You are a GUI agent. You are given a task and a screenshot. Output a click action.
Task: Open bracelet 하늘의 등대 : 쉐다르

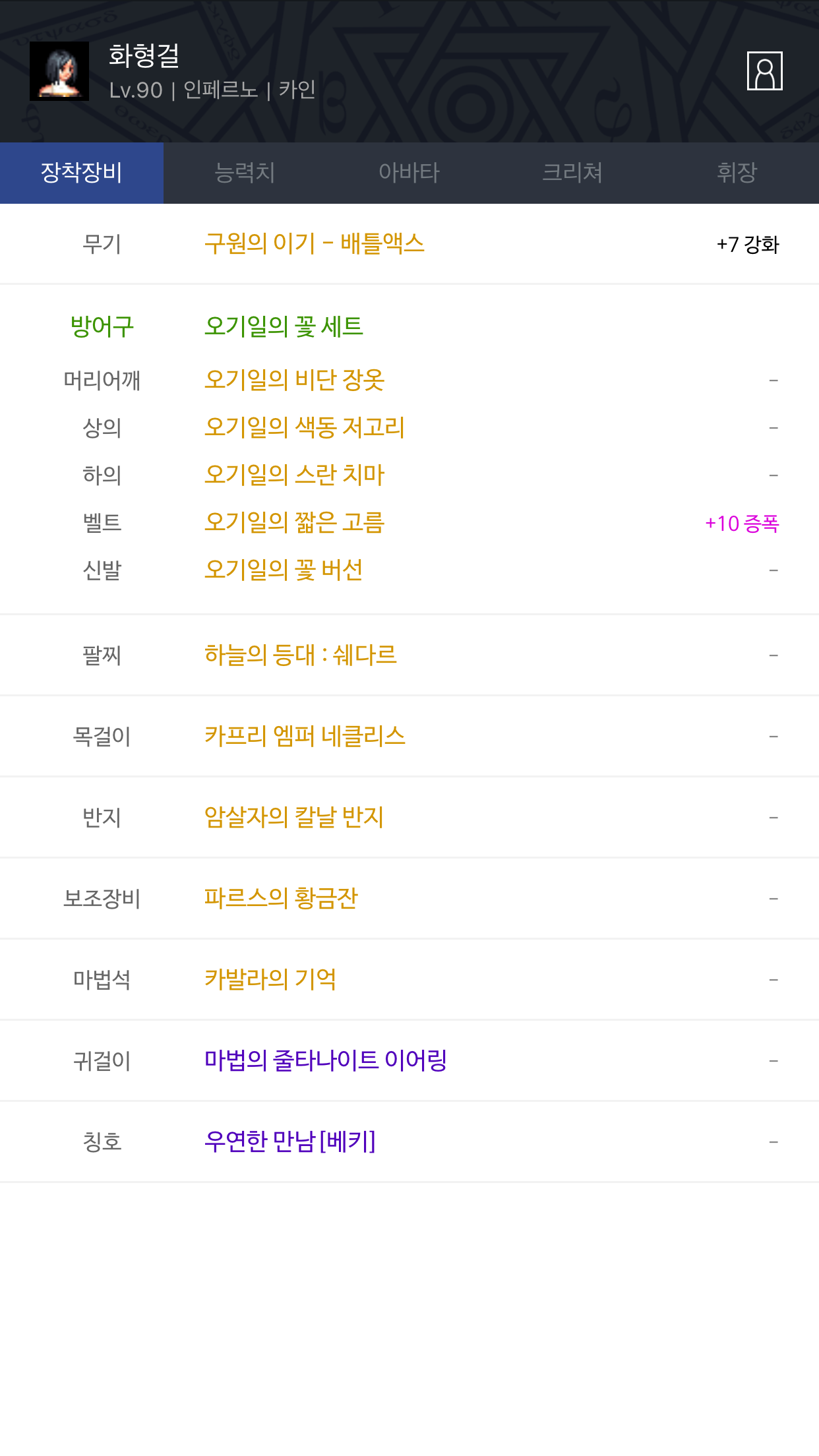point(301,655)
